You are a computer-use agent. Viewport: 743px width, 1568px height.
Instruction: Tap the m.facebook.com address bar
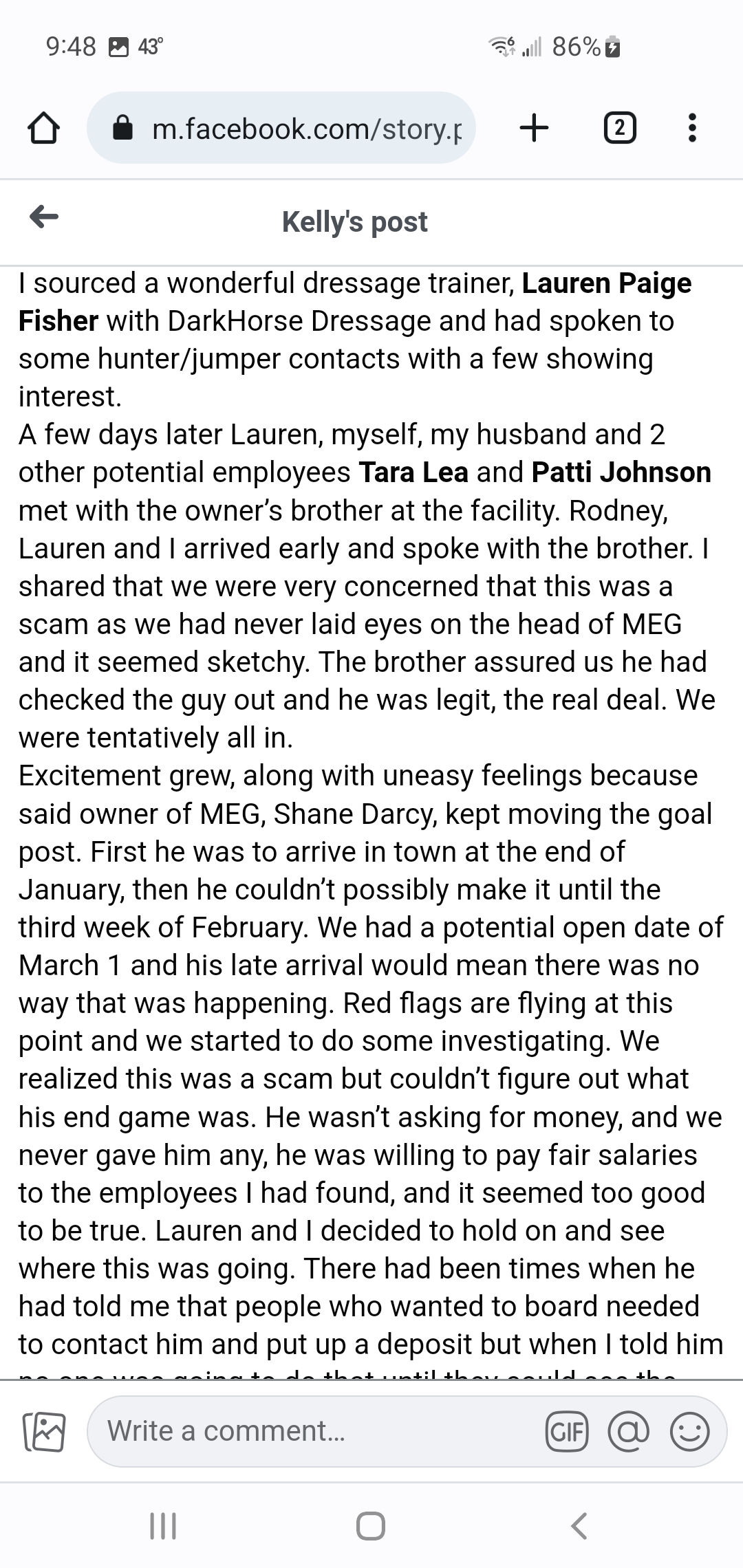tap(281, 128)
